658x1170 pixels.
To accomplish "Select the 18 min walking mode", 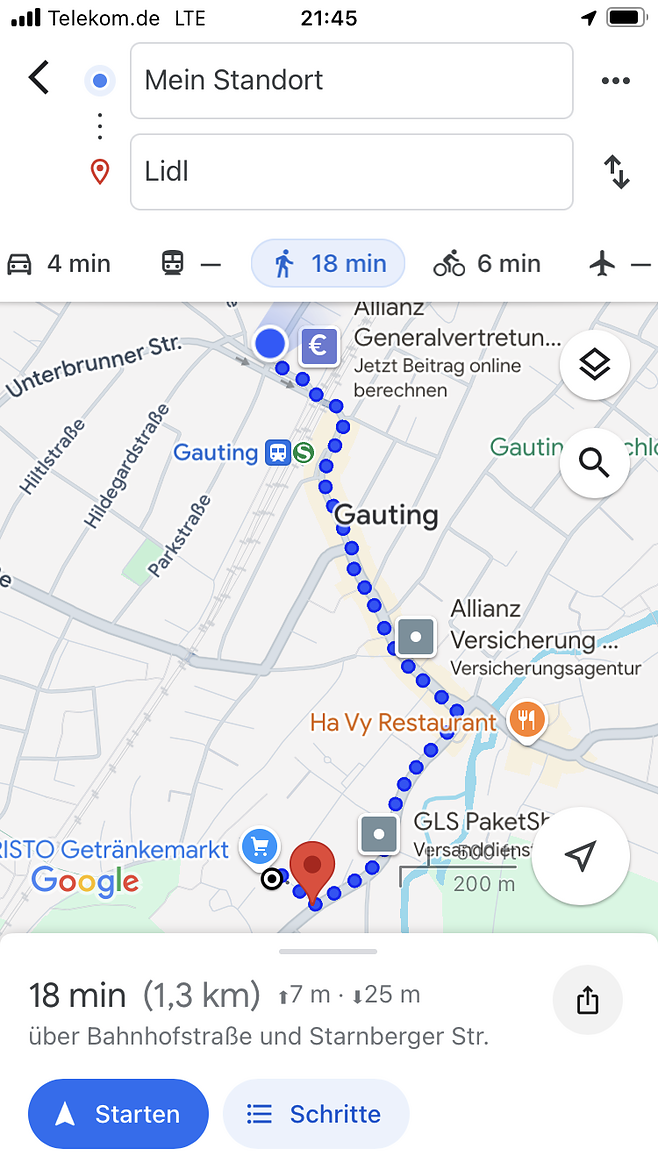I will click(x=328, y=263).
